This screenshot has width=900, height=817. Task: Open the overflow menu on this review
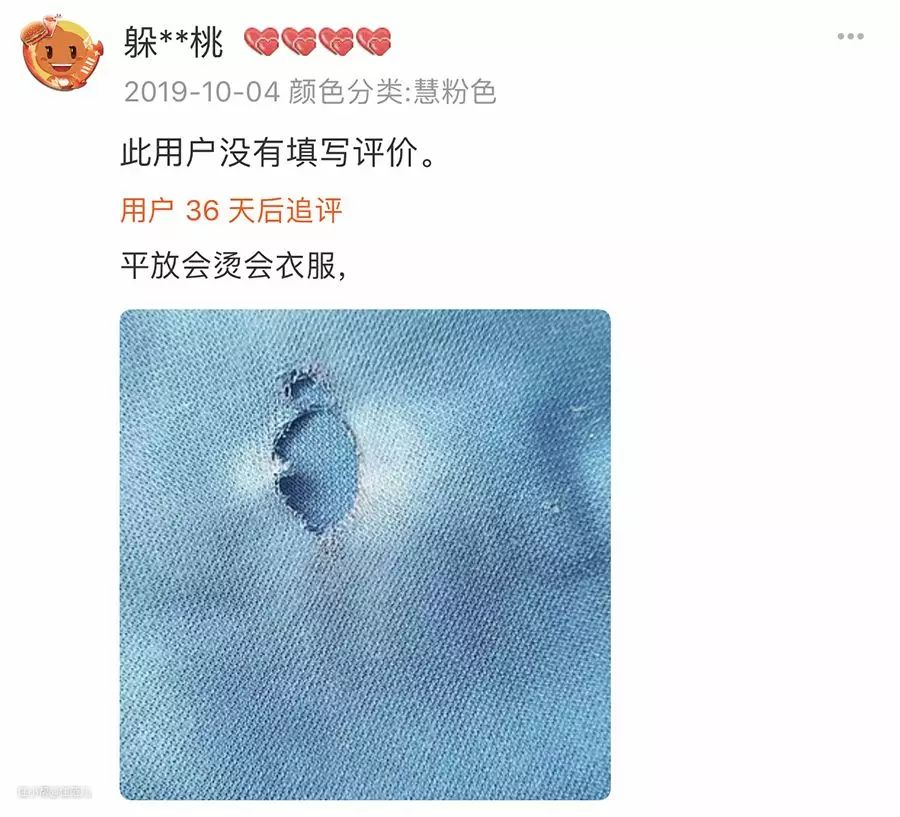(x=850, y=37)
